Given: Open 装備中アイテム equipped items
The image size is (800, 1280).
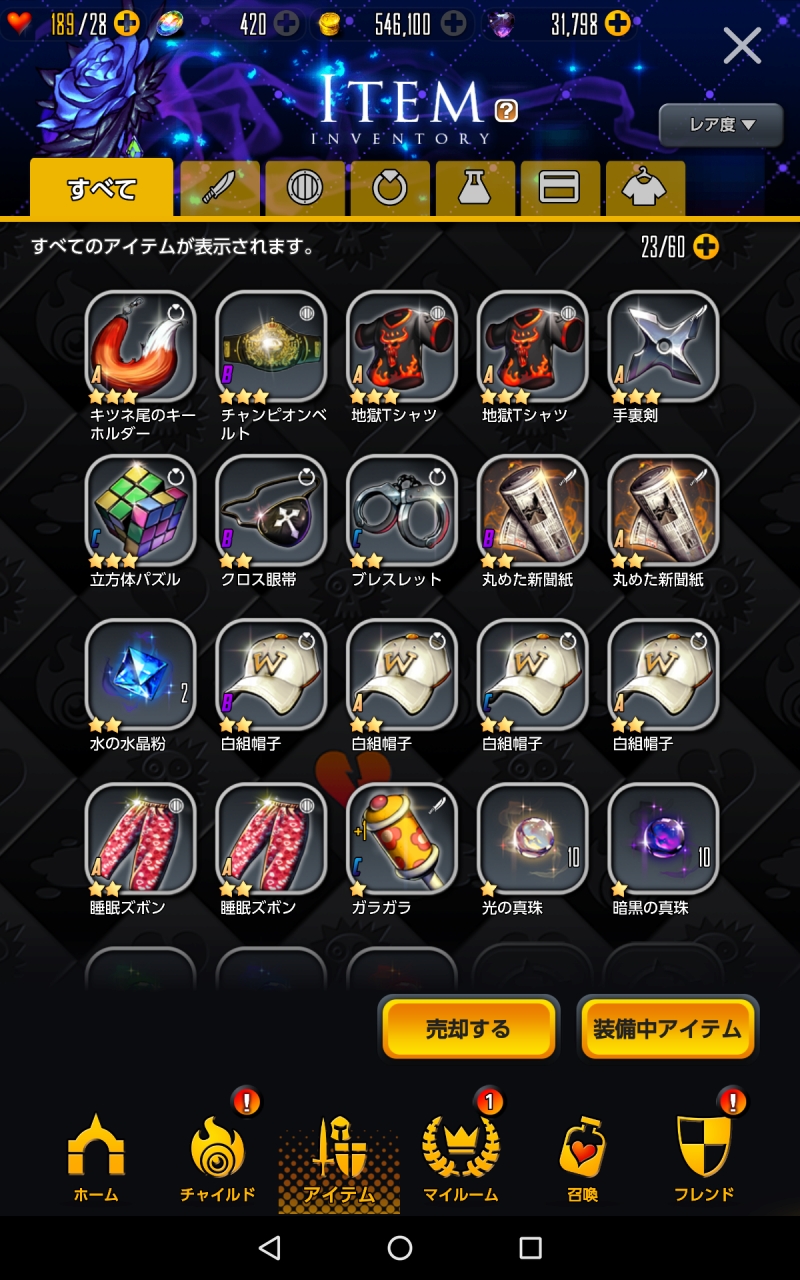Looking at the screenshot, I should click(668, 1029).
